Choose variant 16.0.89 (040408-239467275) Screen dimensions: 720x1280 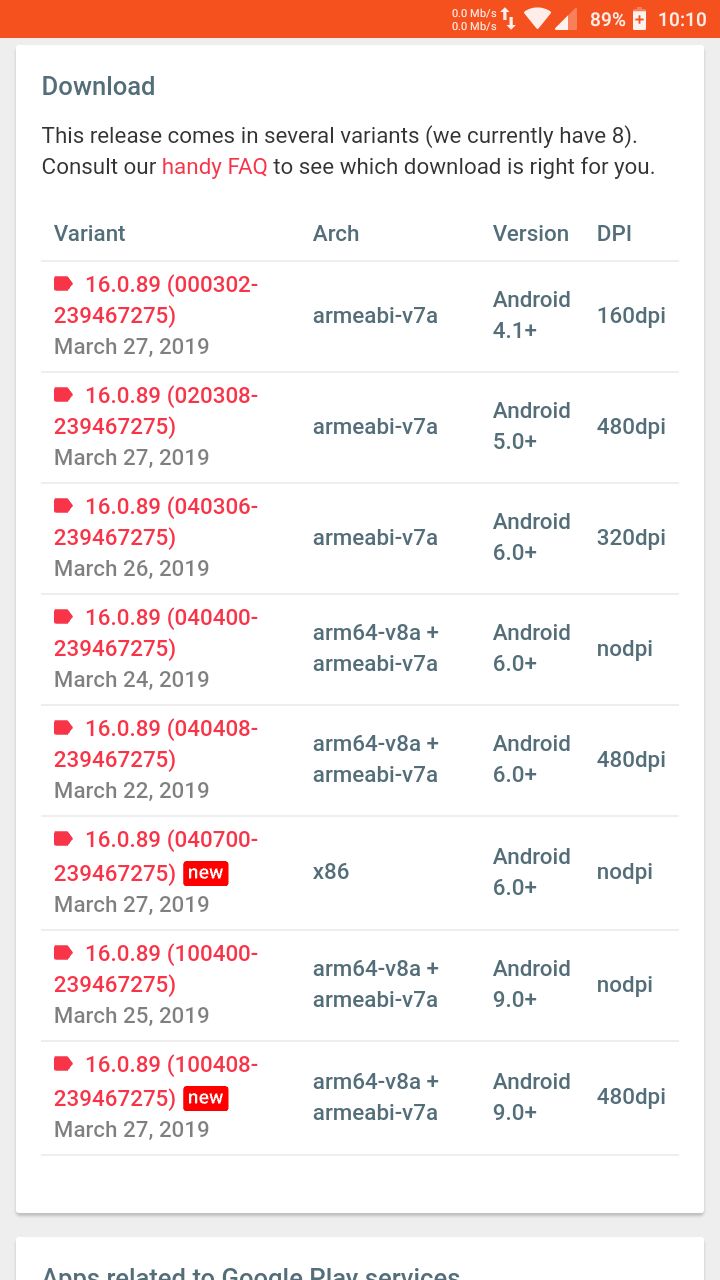[x=156, y=744]
